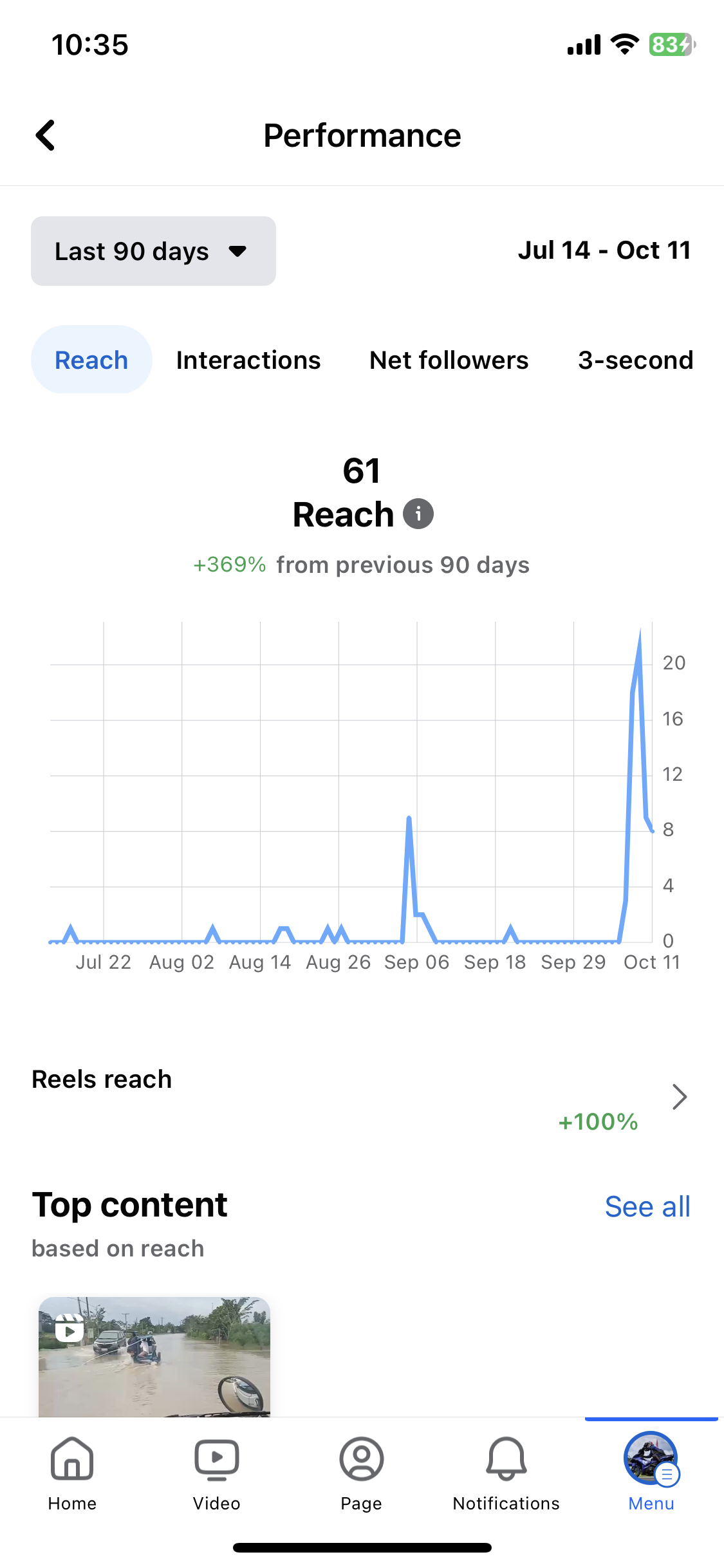Switch to the Interactions tab
724x1568 pixels.
(248, 360)
